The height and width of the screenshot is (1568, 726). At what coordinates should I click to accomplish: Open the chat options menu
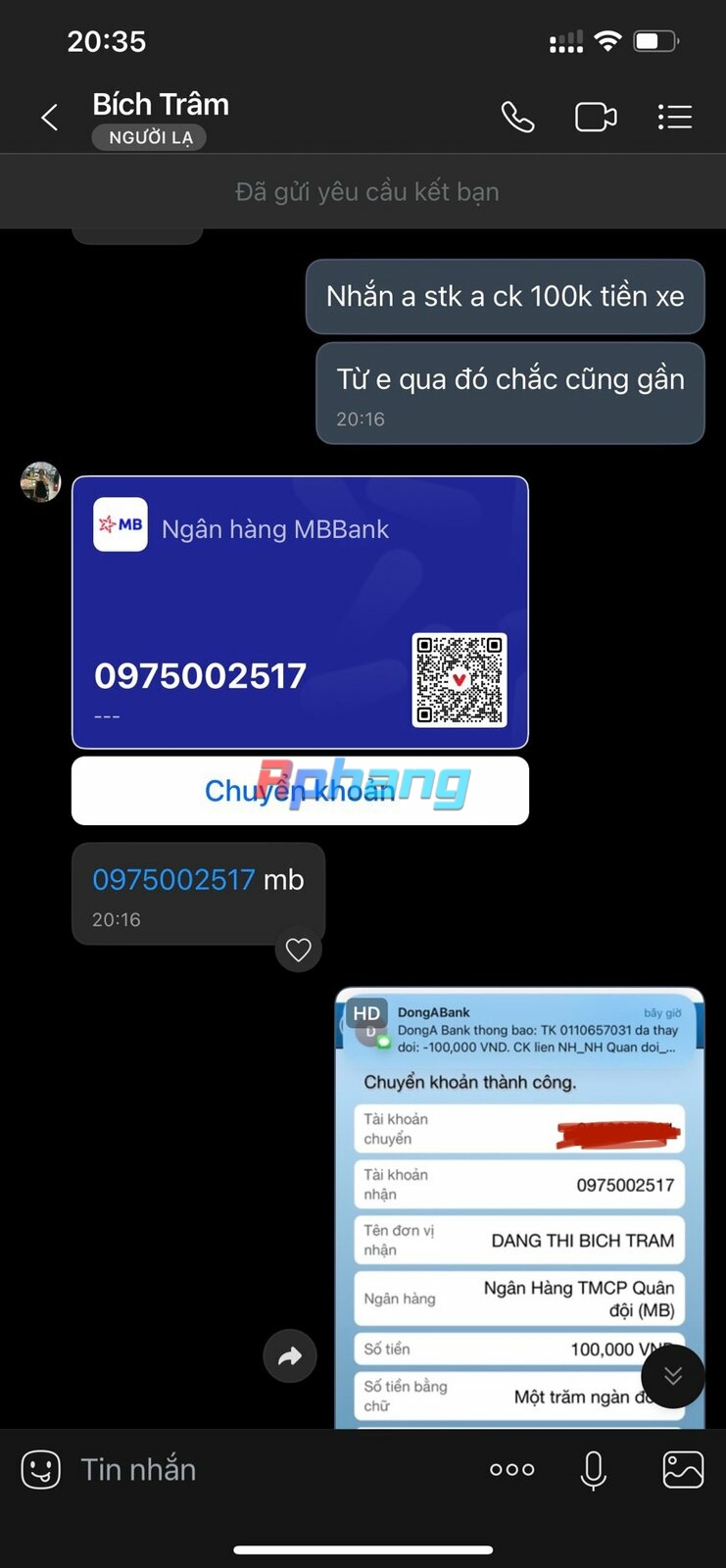tap(674, 118)
